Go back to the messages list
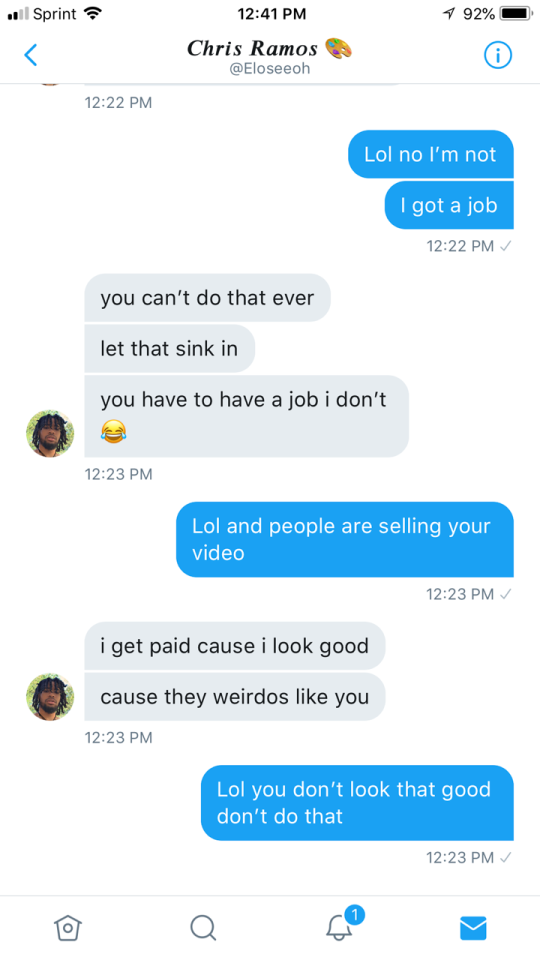Viewport: 540px width, 960px height. [31, 55]
